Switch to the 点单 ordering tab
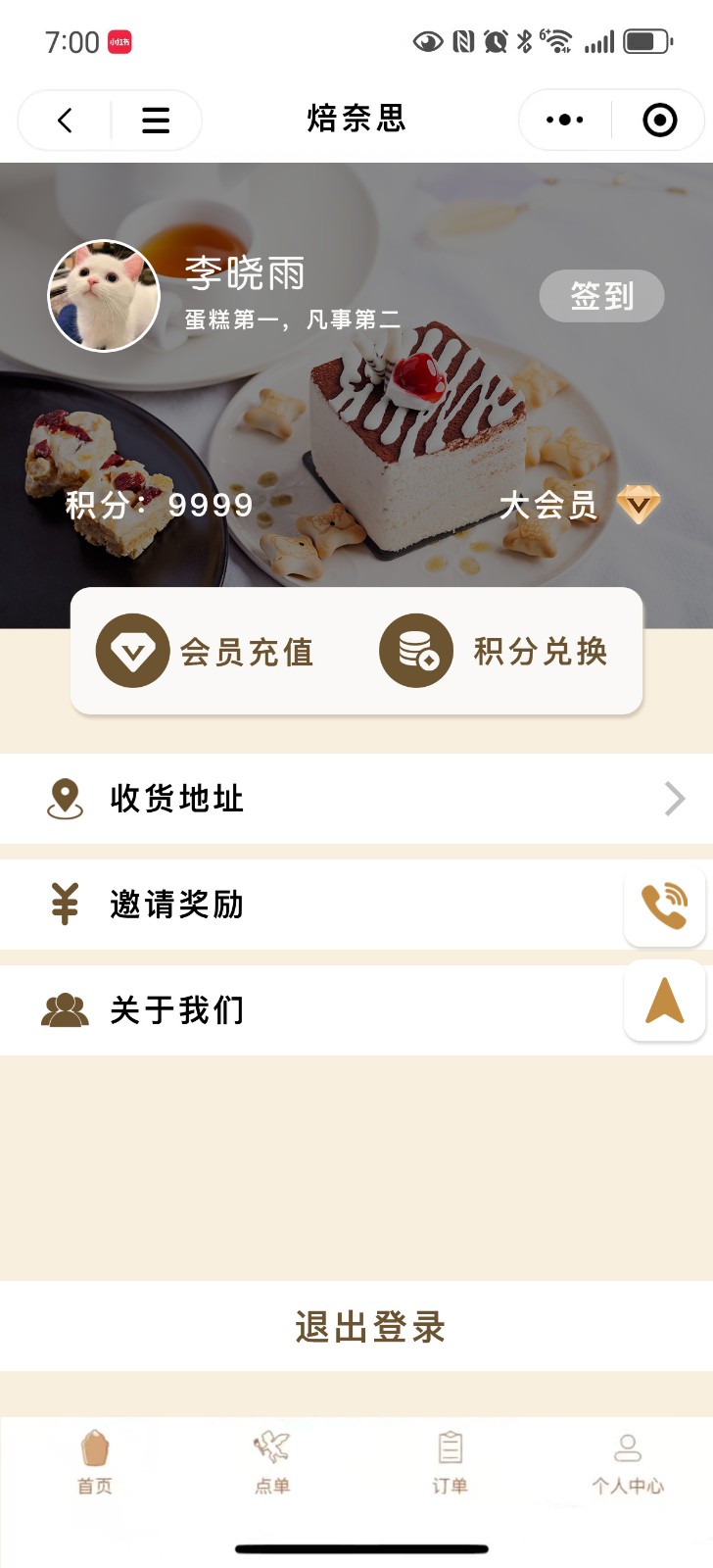The height and width of the screenshot is (1568, 713). point(272,1462)
